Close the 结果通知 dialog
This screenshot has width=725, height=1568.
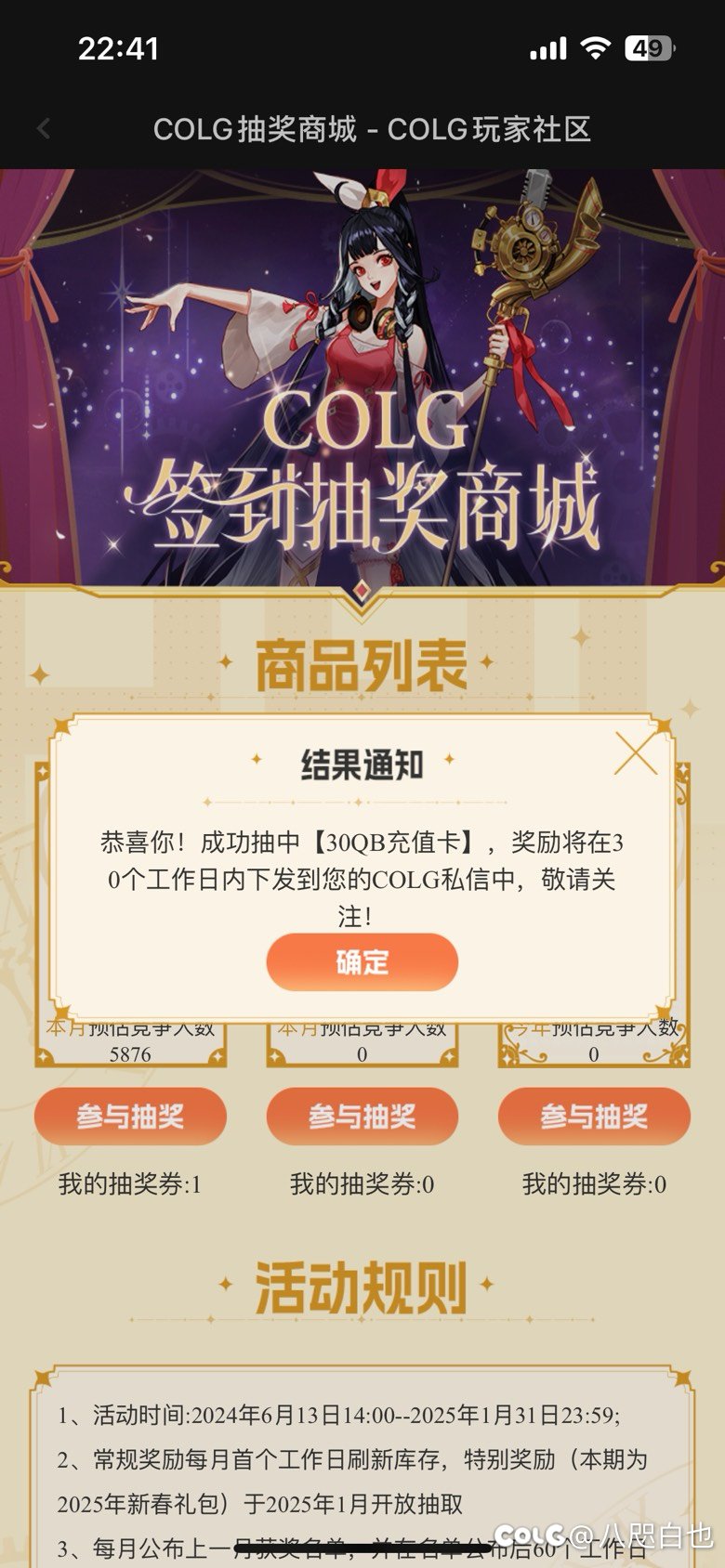coord(636,753)
